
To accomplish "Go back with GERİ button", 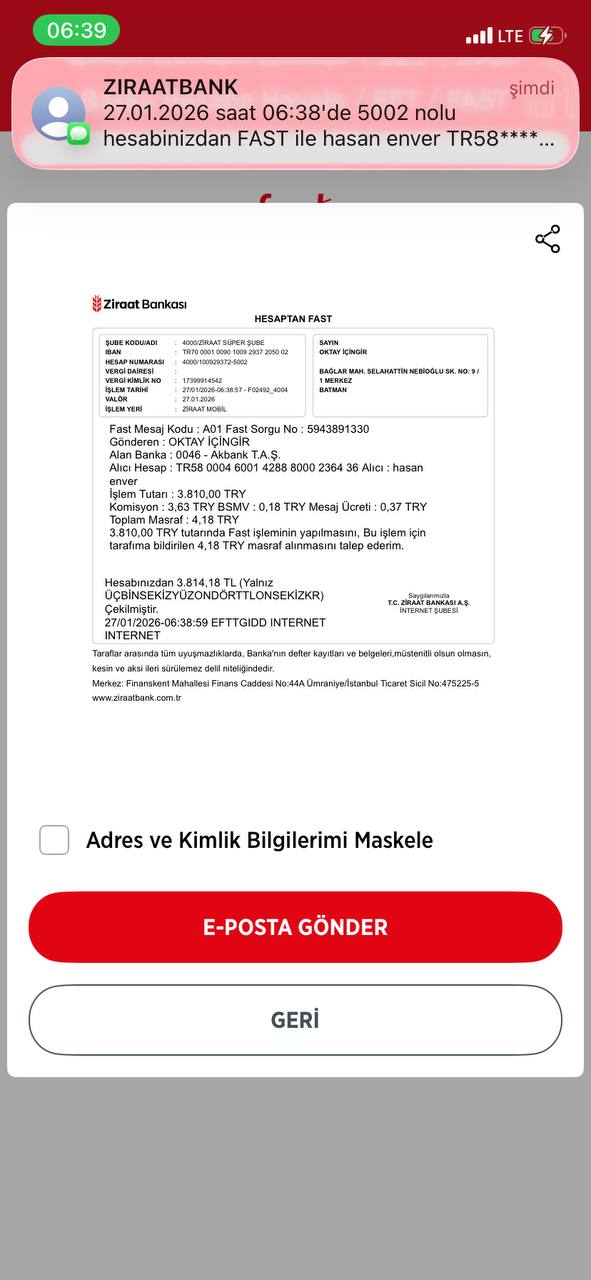I will (295, 1020).
